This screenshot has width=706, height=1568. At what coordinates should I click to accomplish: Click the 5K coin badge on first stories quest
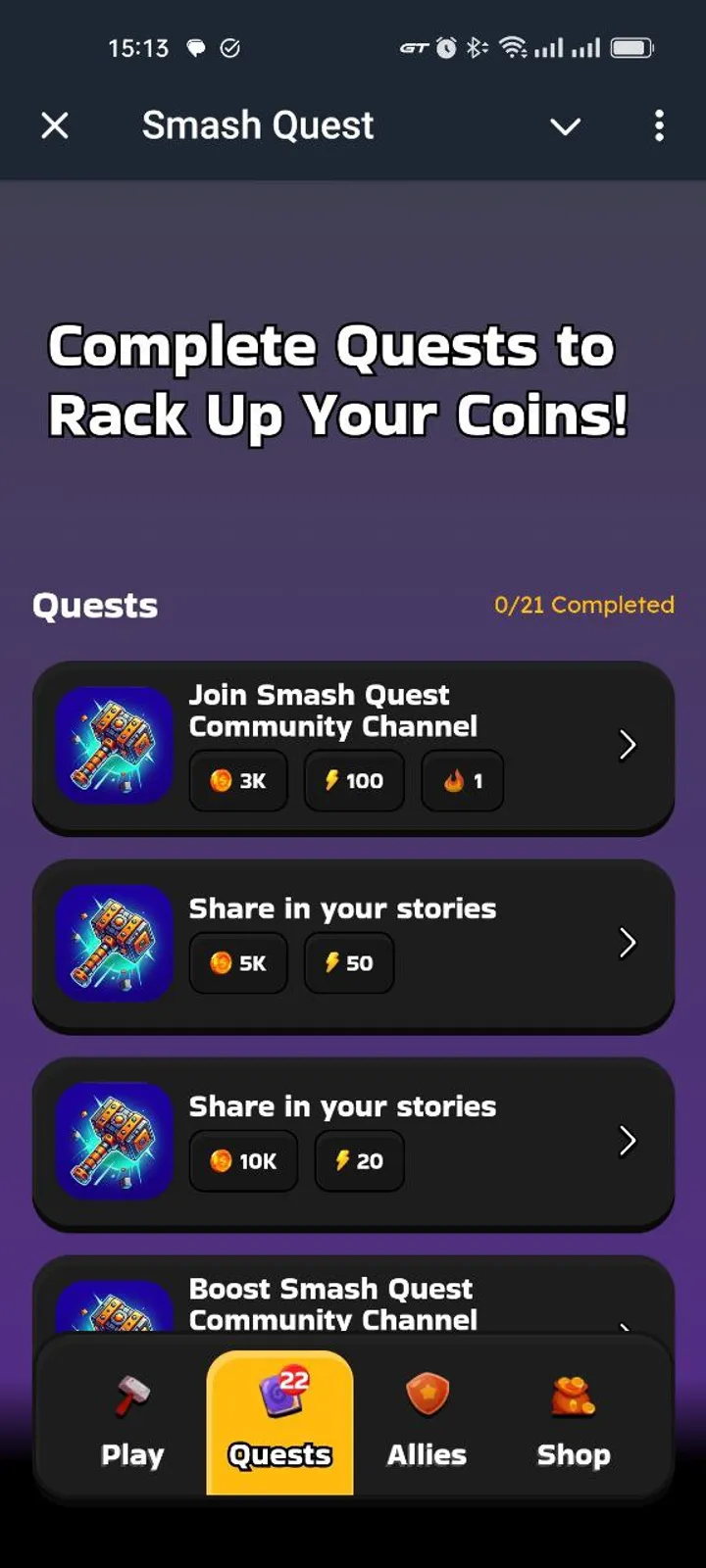point(237,963)
